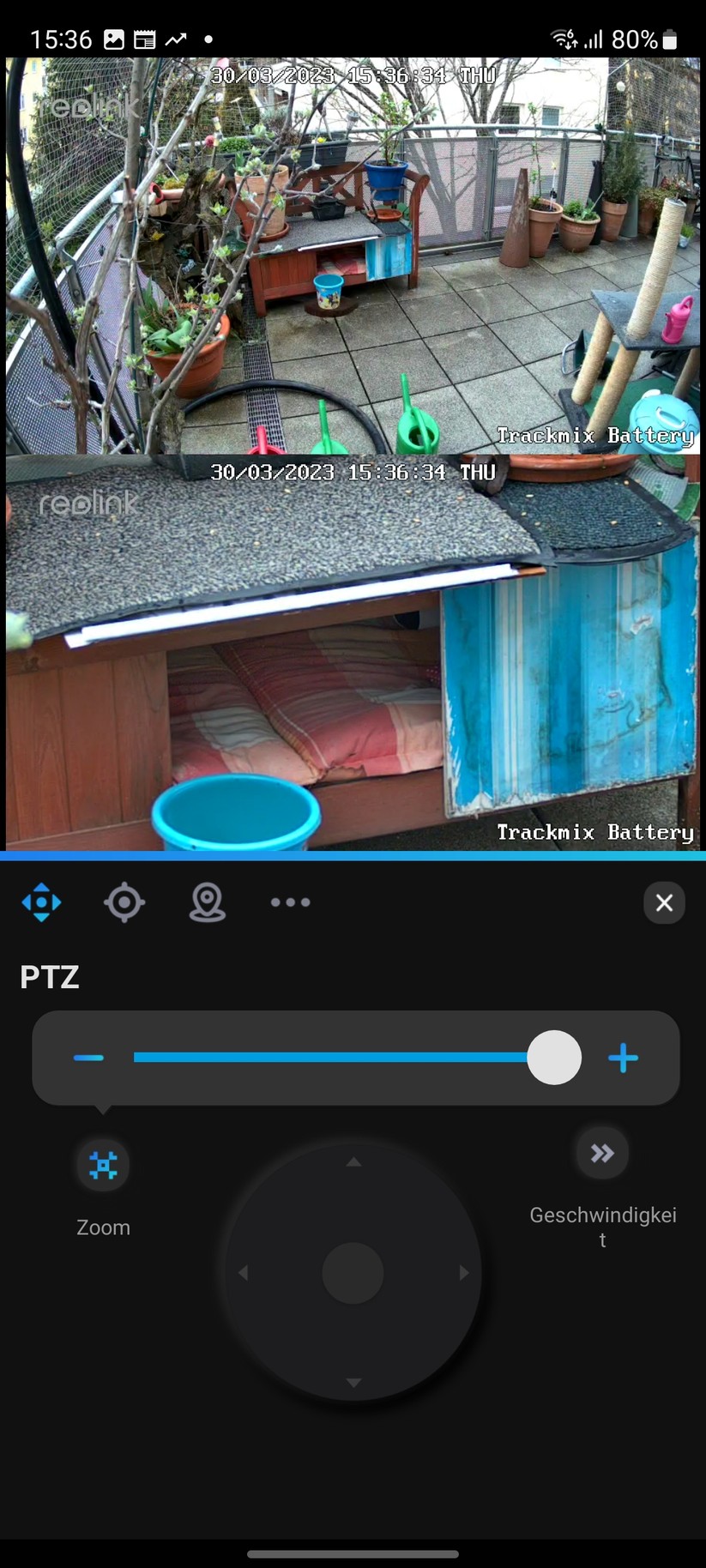Screen dimensions: 706x1568
Task: Tap the zoom-out minus icon
Action: tap(88, 1058)
